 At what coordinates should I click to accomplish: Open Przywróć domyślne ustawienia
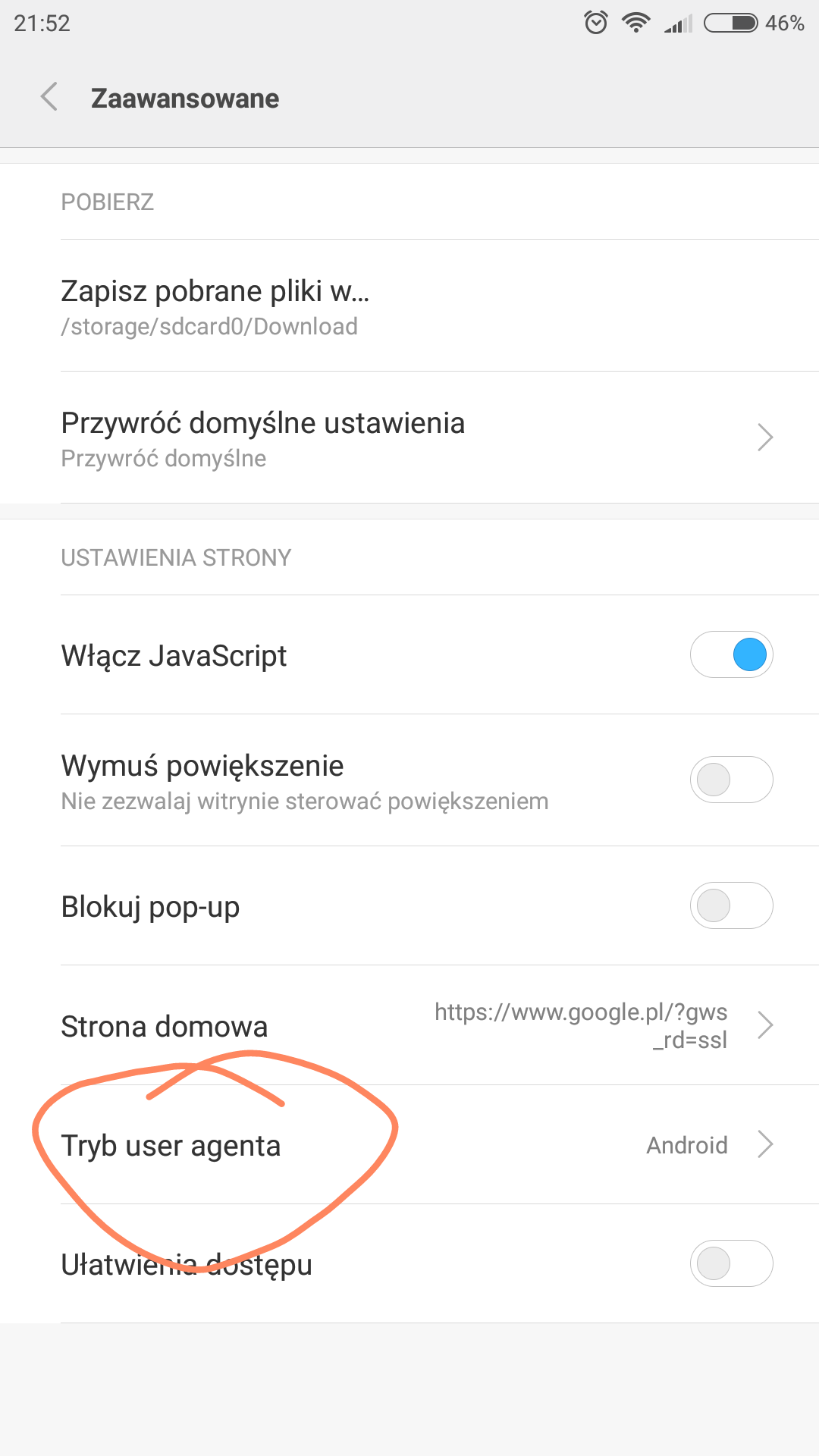tap(409, 438)
